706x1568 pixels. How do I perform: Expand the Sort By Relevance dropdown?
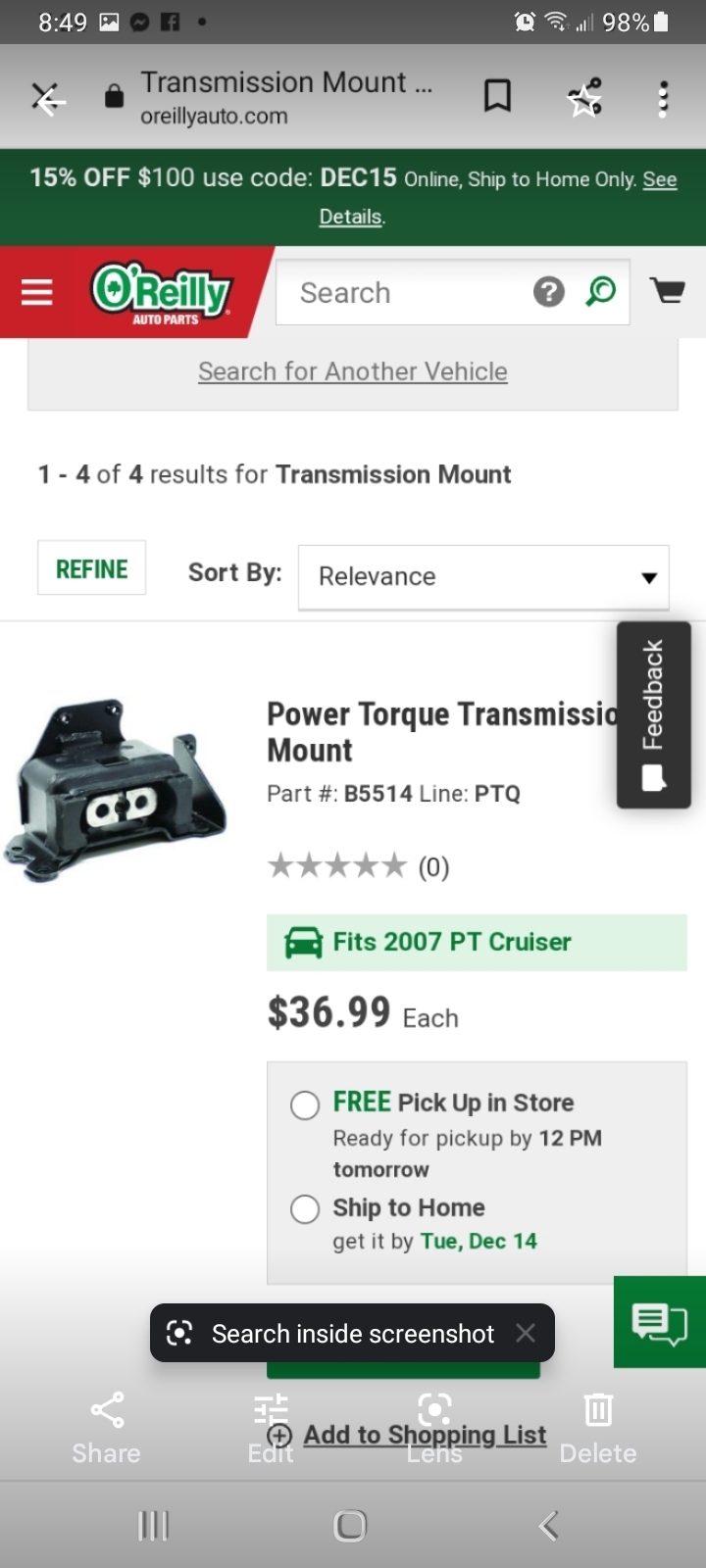pyautogui.click(x=483, y=576)
